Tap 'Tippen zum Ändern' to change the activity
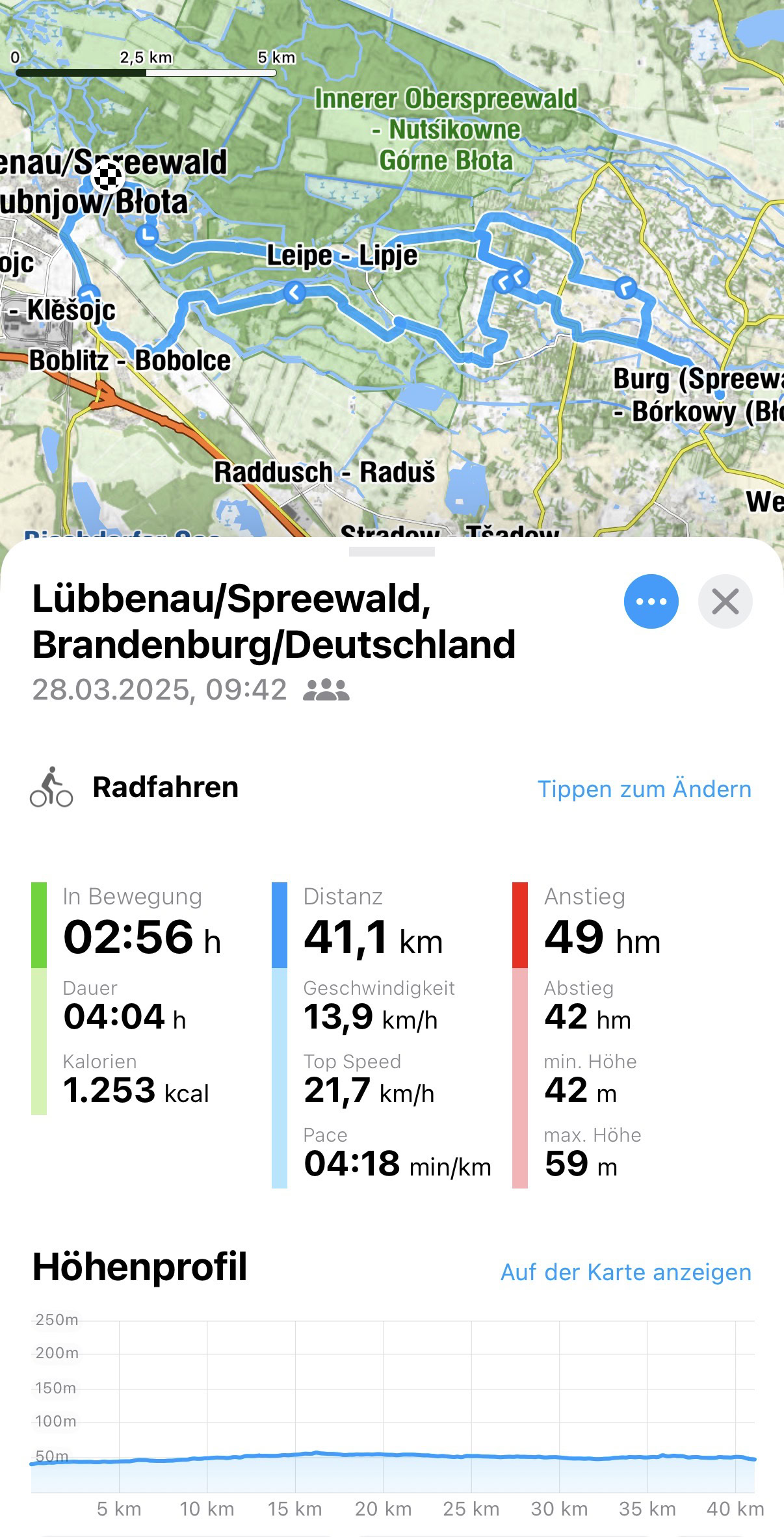The width and height of the screenshot is (784, 1537). point(644,789)
